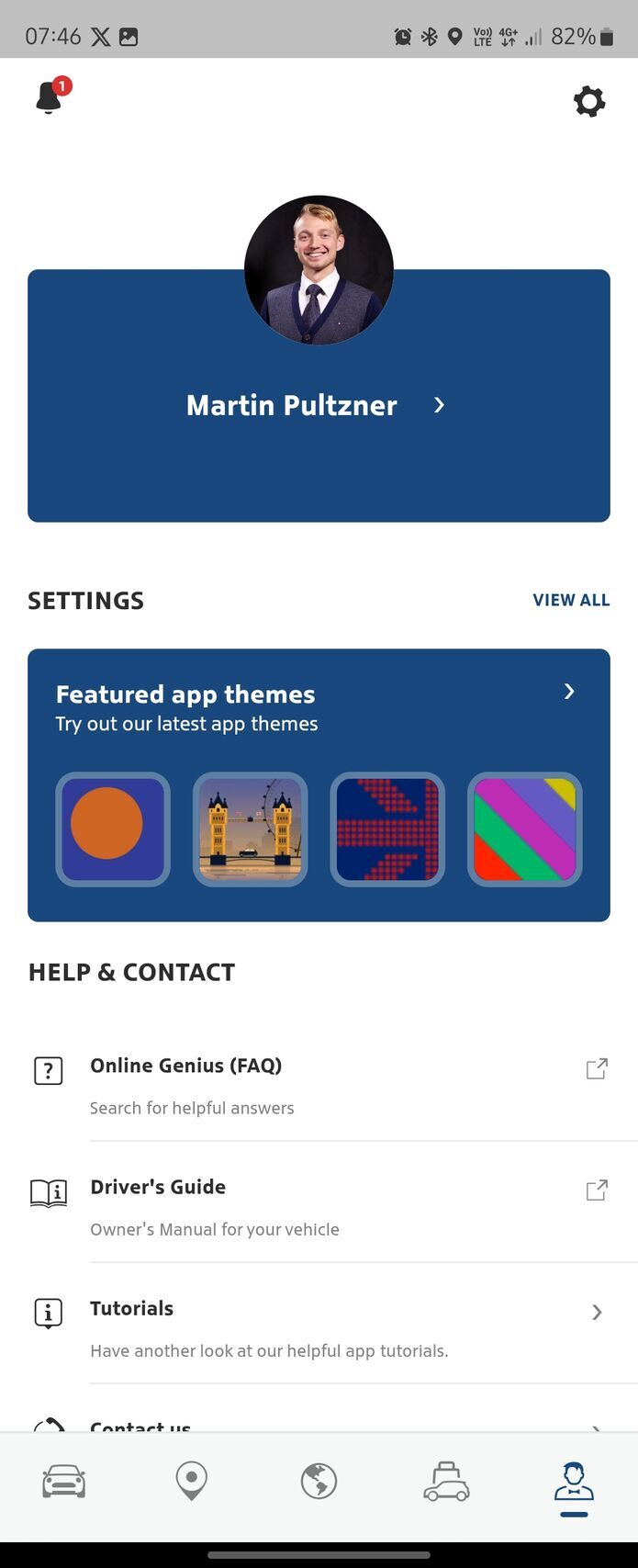Image resolution: width=638 pixels, height=1568 pixels.
Task: Select the profile person tab
Action: click(x=574, y=1482)
